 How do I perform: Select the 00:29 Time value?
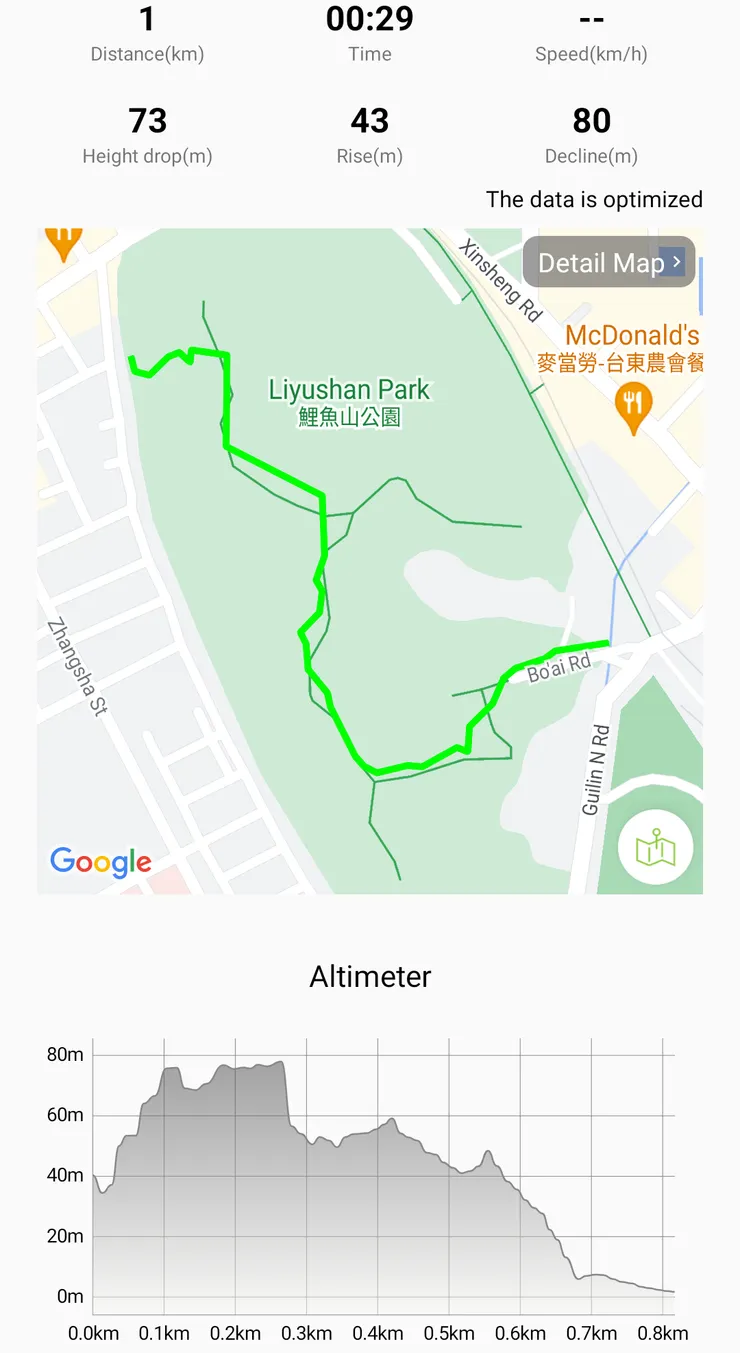(370, 19)
